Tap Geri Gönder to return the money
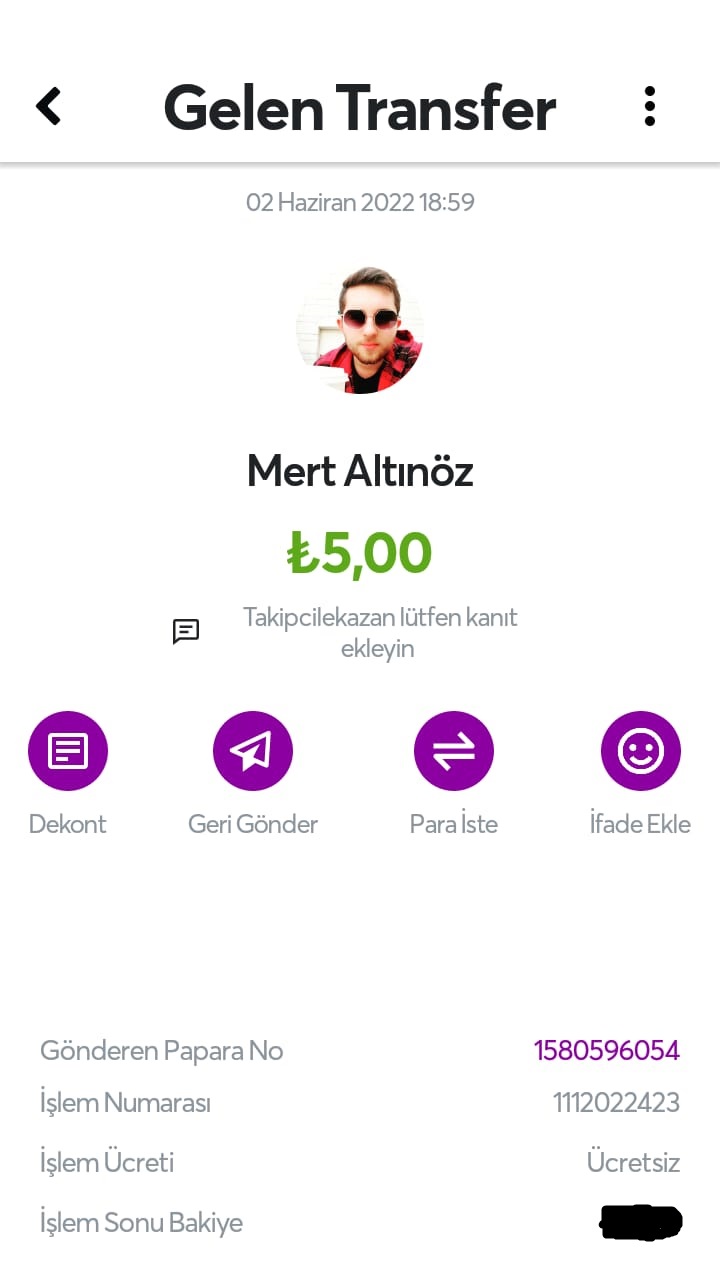The width and height of the screenshot is (720, 1280). 253,751
